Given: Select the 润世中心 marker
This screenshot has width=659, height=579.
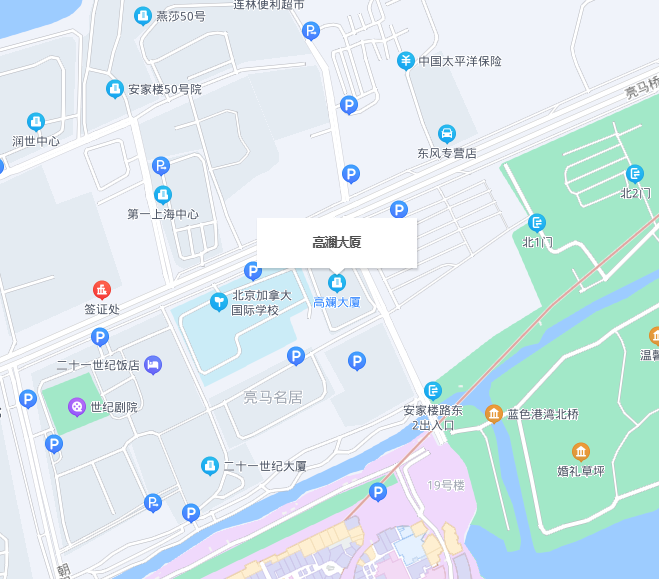Looking at the screenshot, I should click(x=36, y=122).
